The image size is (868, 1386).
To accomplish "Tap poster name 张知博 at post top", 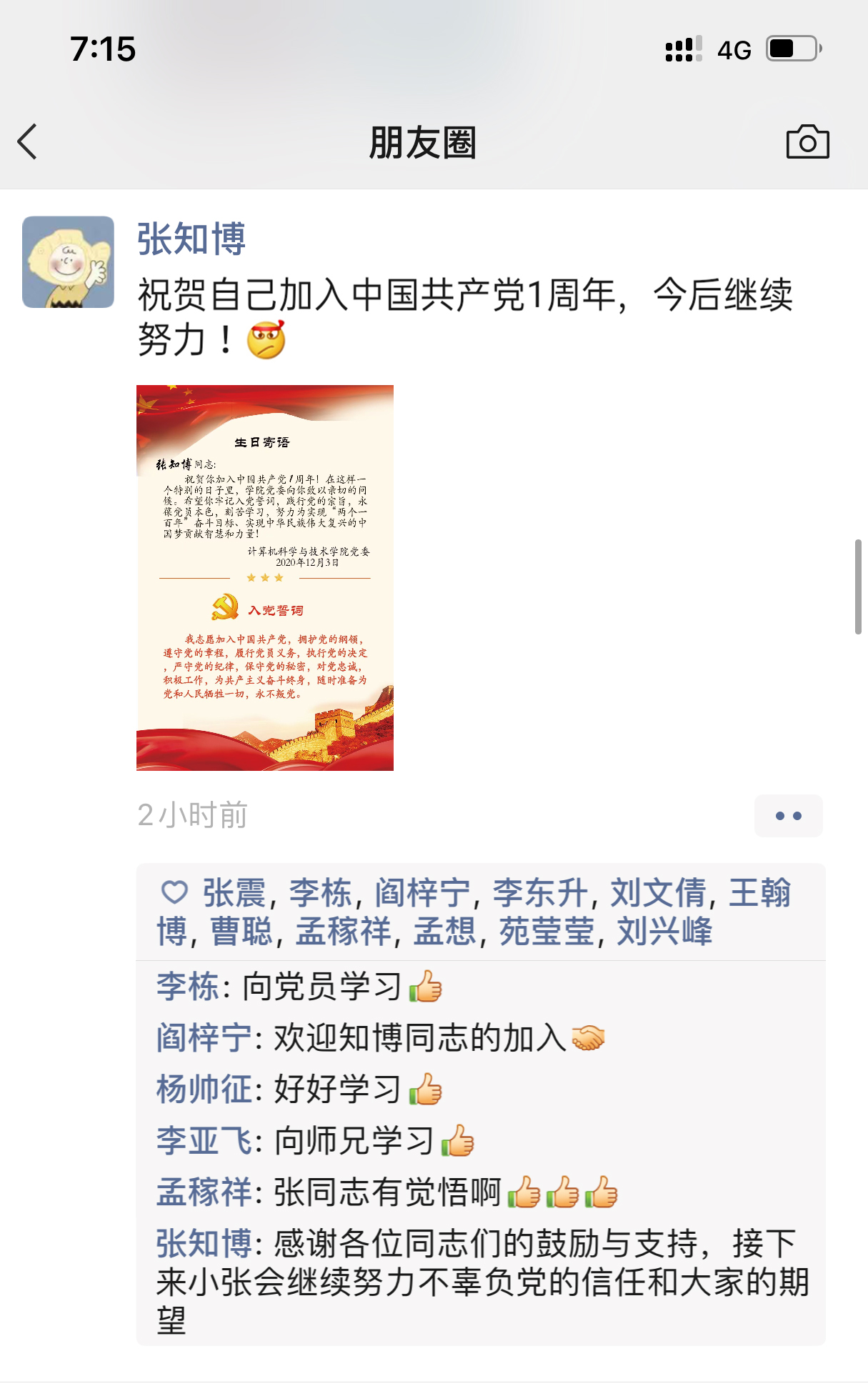I will (x=191, y=239).
